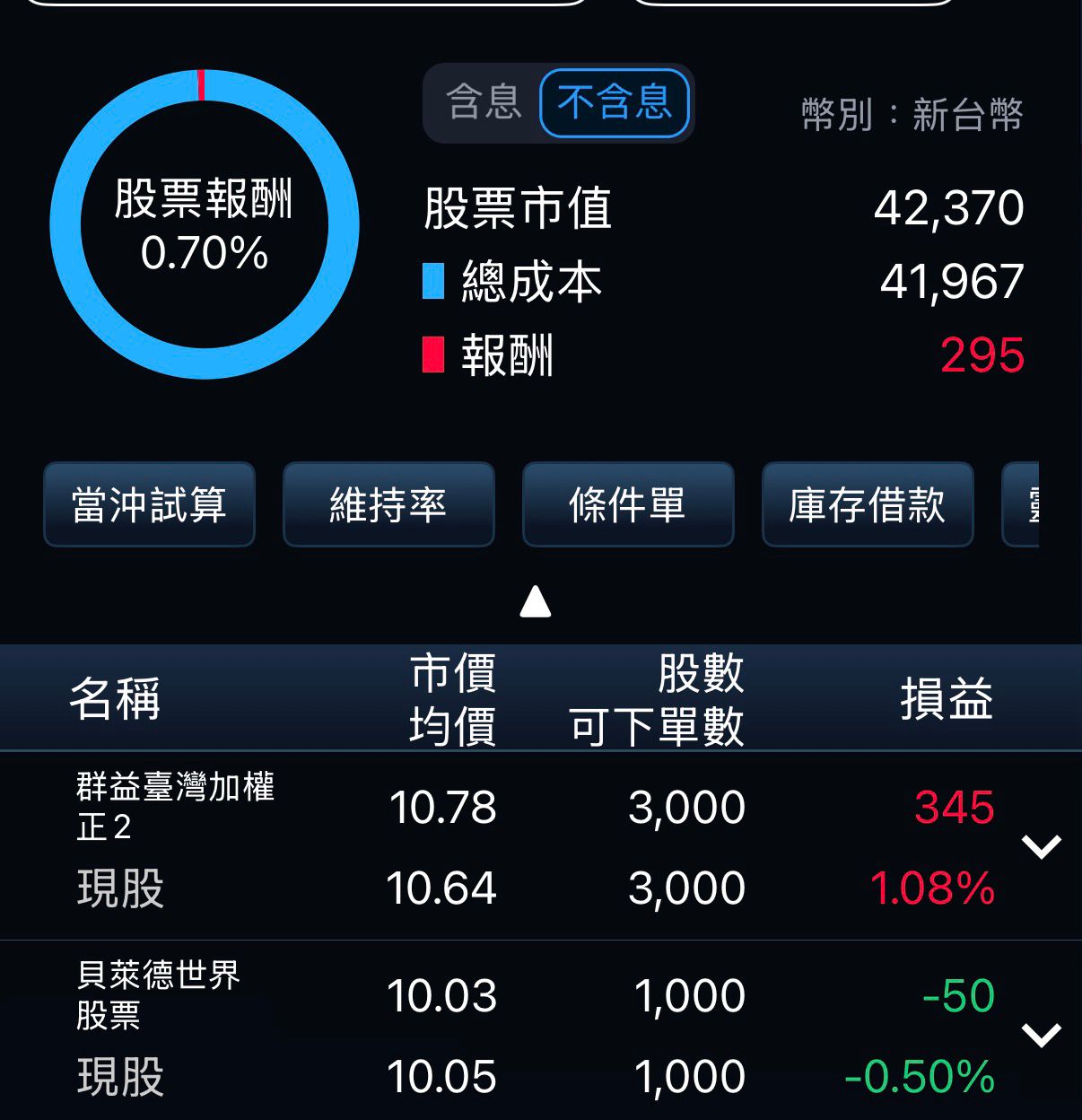Open 條件單 orders

coord(628,504)
